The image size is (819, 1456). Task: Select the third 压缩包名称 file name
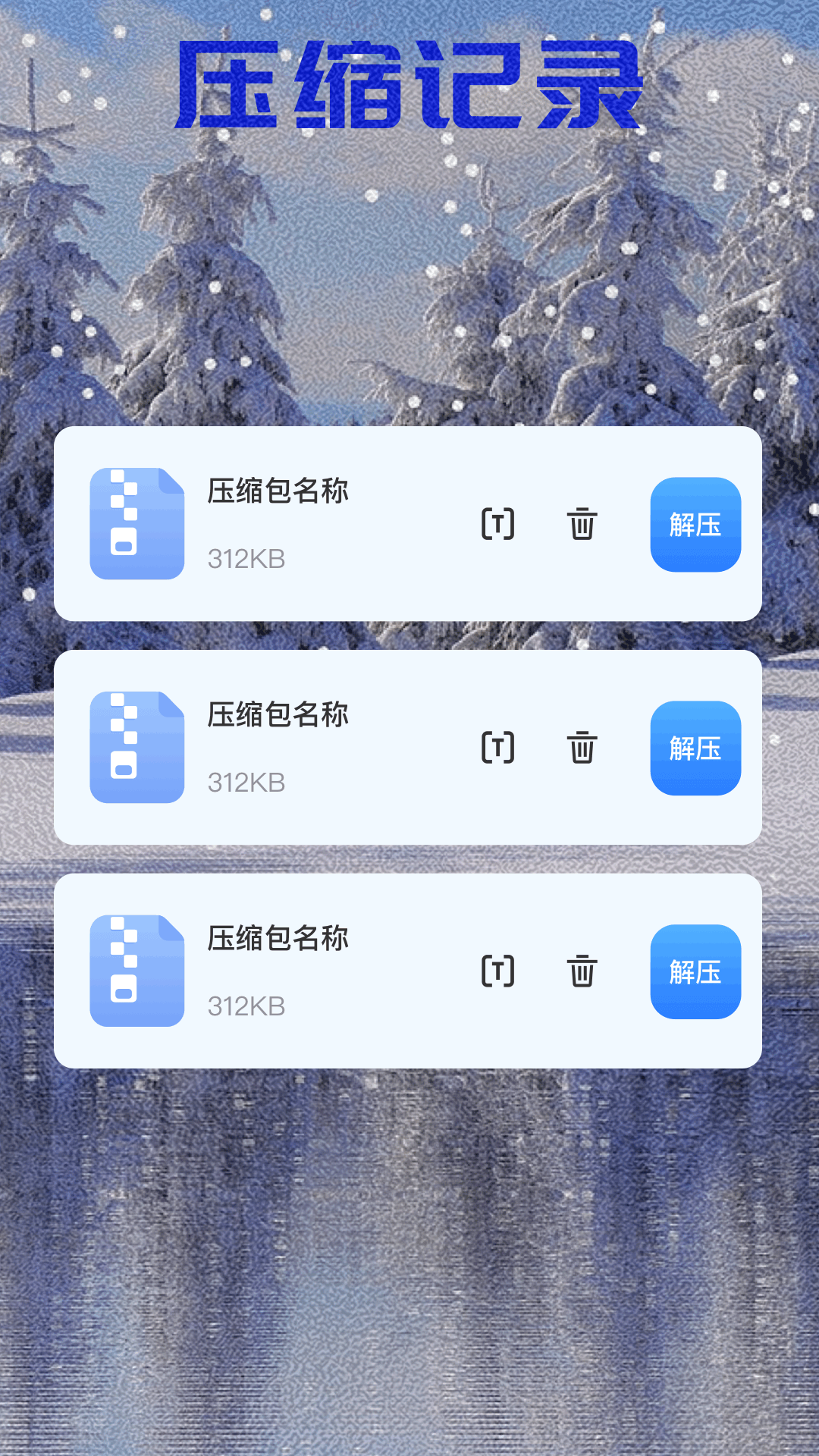tap(279, 940)
